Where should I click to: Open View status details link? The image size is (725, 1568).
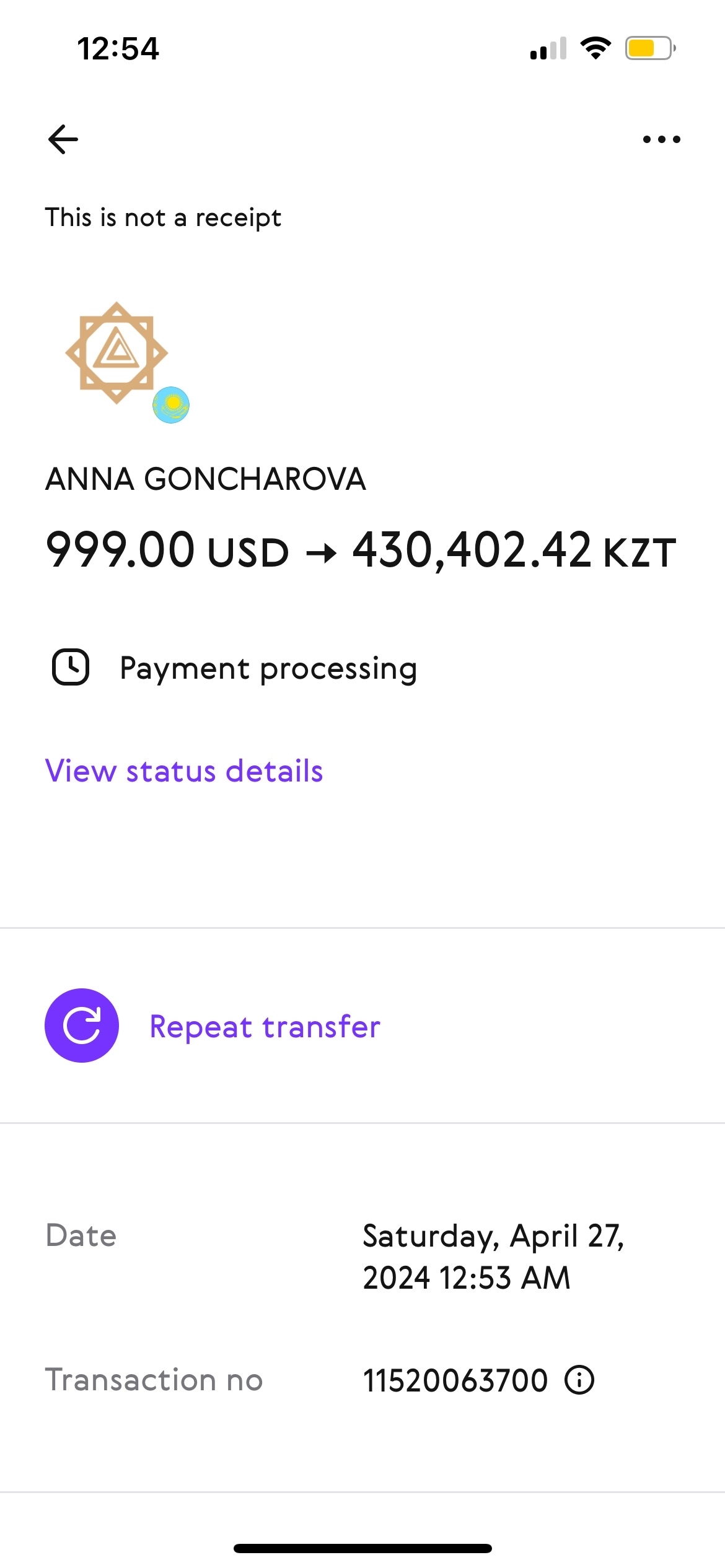184,771
